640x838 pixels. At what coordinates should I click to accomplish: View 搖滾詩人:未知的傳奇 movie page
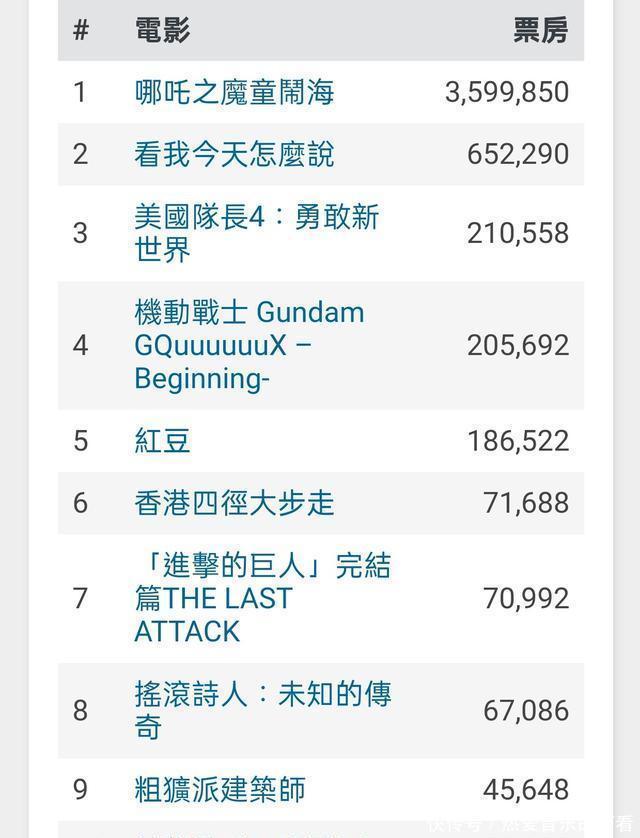pyautogui.click(x=262, y=710)
